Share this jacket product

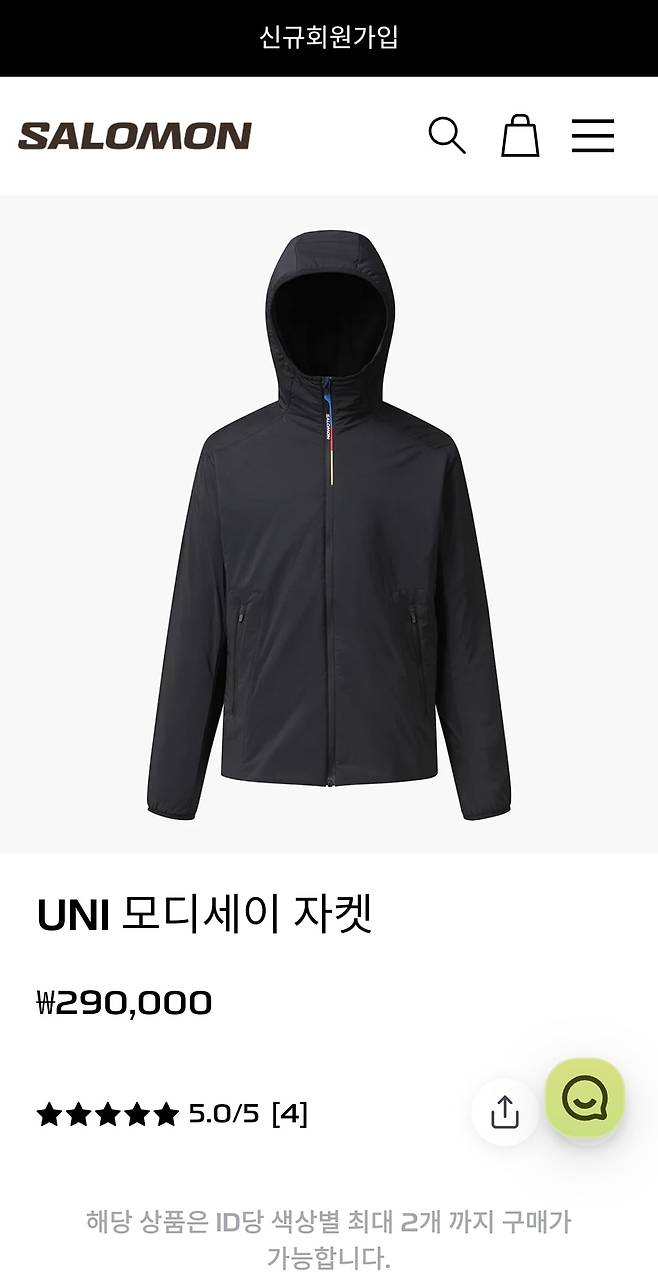pyautogui.click(x=505, y=1112)
